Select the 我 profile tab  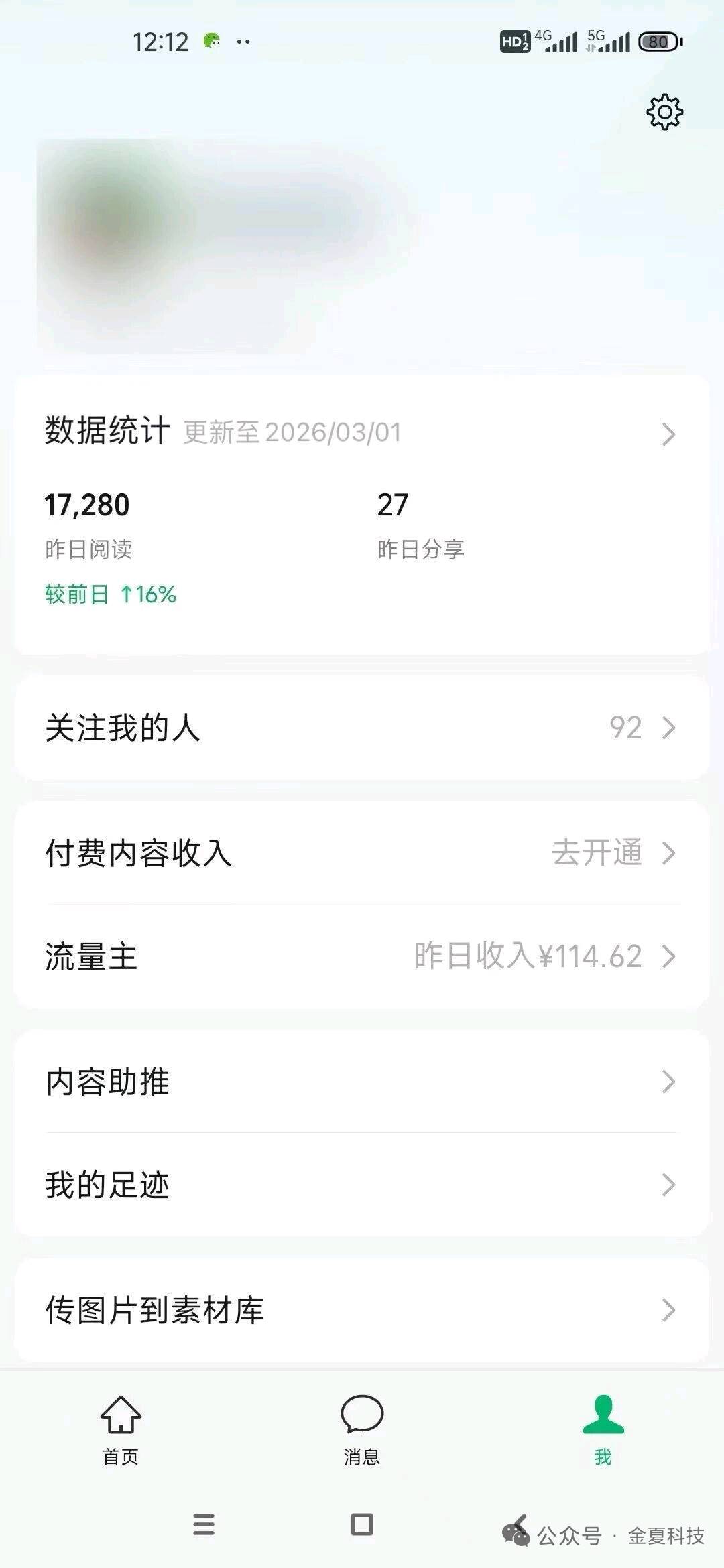tap(603, 1429)
